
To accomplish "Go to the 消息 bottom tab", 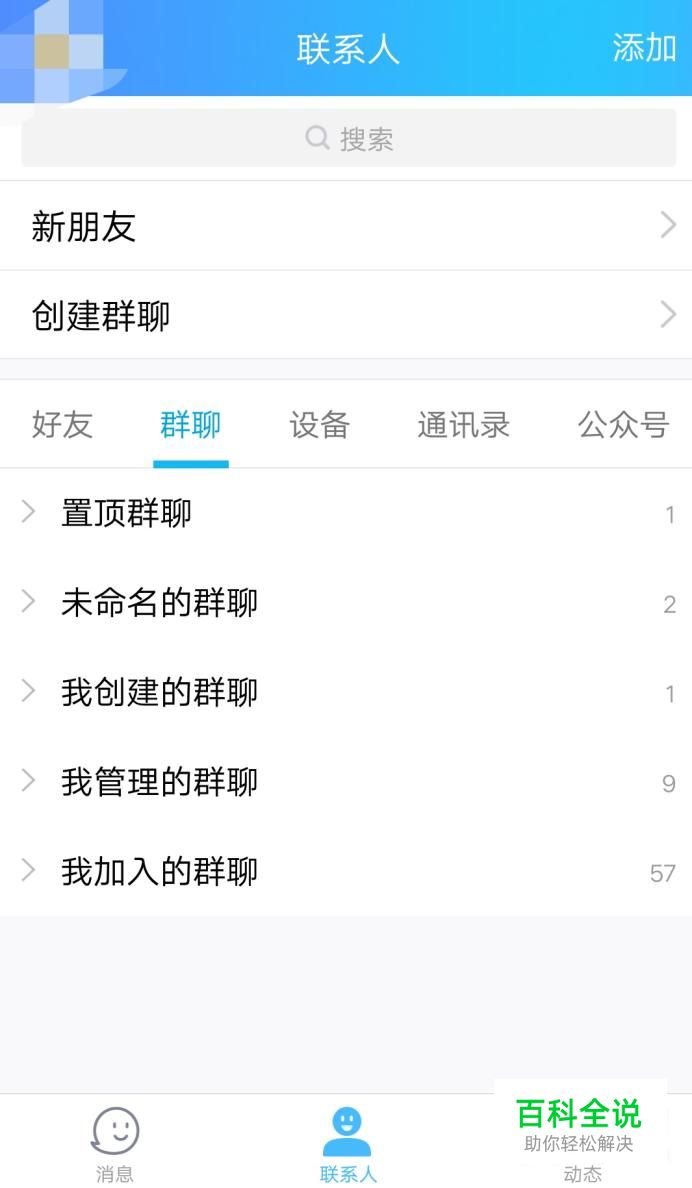I will pyautogui.click(x=115, y=1144).
